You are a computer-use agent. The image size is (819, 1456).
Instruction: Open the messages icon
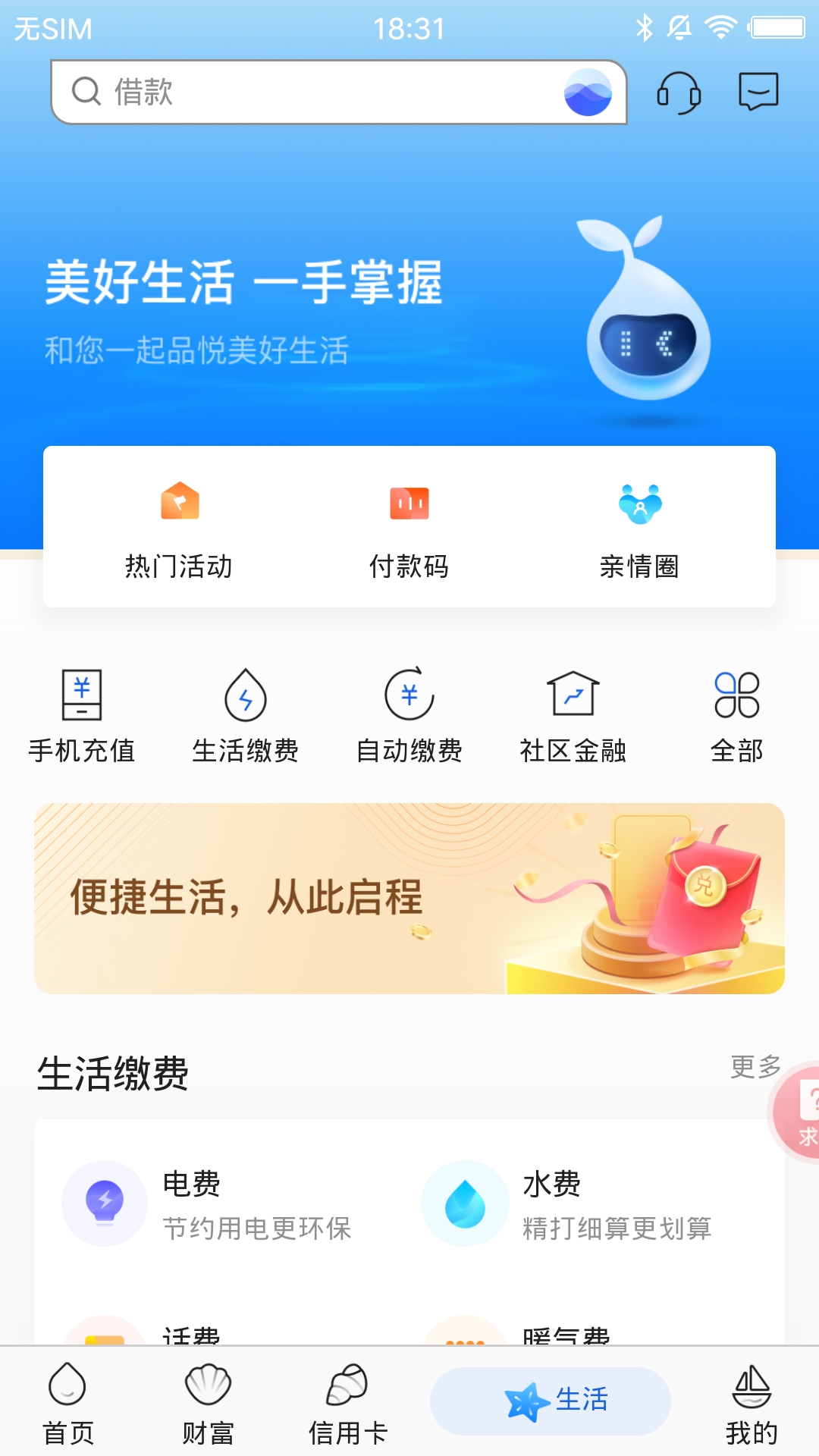(758, 92)
